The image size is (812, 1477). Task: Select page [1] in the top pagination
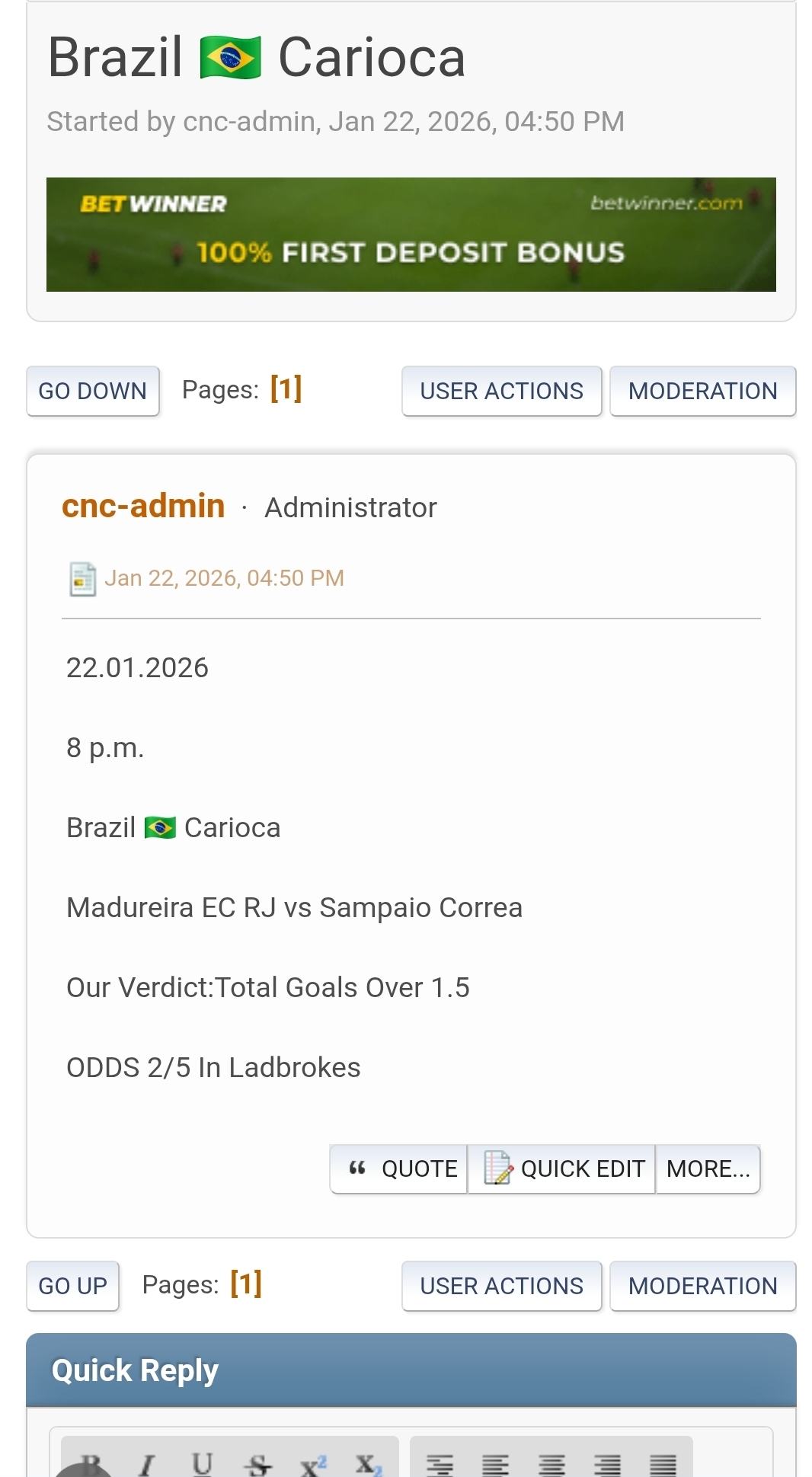coord(286,388)
